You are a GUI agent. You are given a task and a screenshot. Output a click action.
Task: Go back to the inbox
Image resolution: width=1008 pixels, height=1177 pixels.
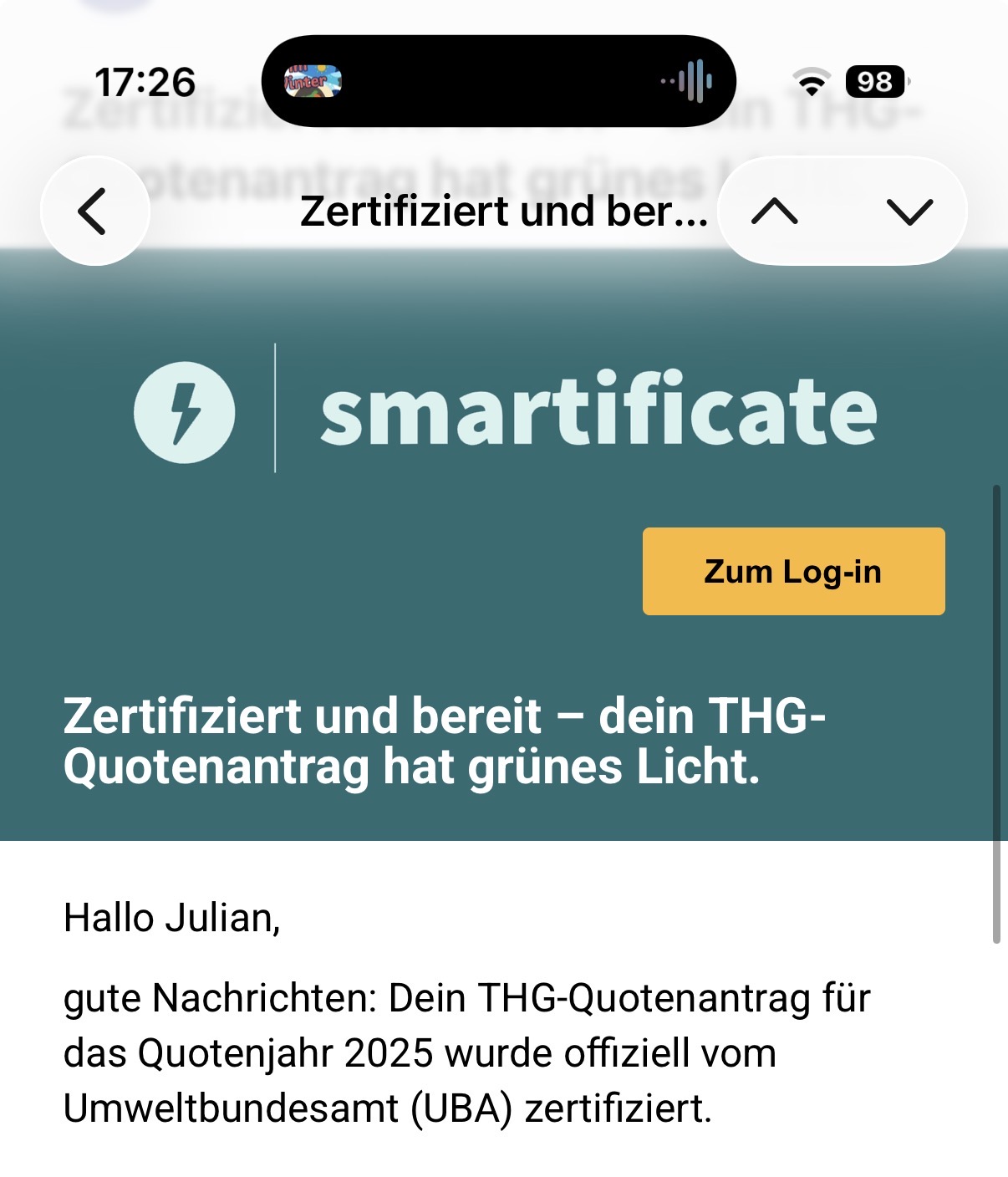click(x=94, y=211)
